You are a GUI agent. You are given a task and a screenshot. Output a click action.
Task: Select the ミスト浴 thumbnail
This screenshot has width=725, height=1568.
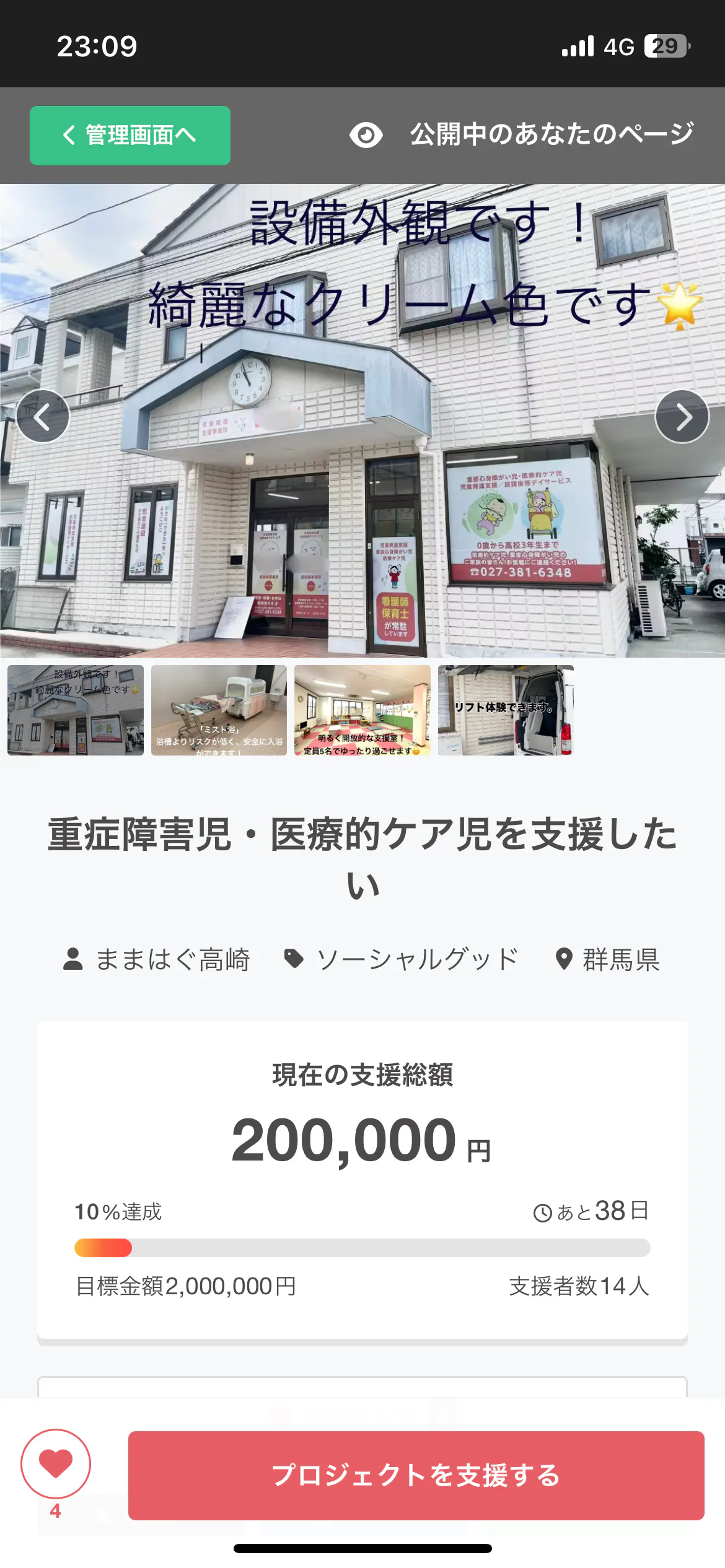[219, 710]
